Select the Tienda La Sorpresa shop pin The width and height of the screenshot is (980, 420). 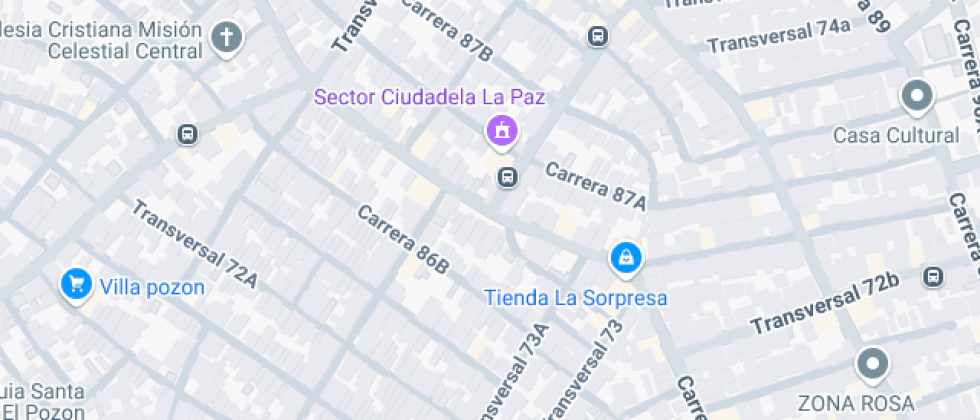pos(625,258)
